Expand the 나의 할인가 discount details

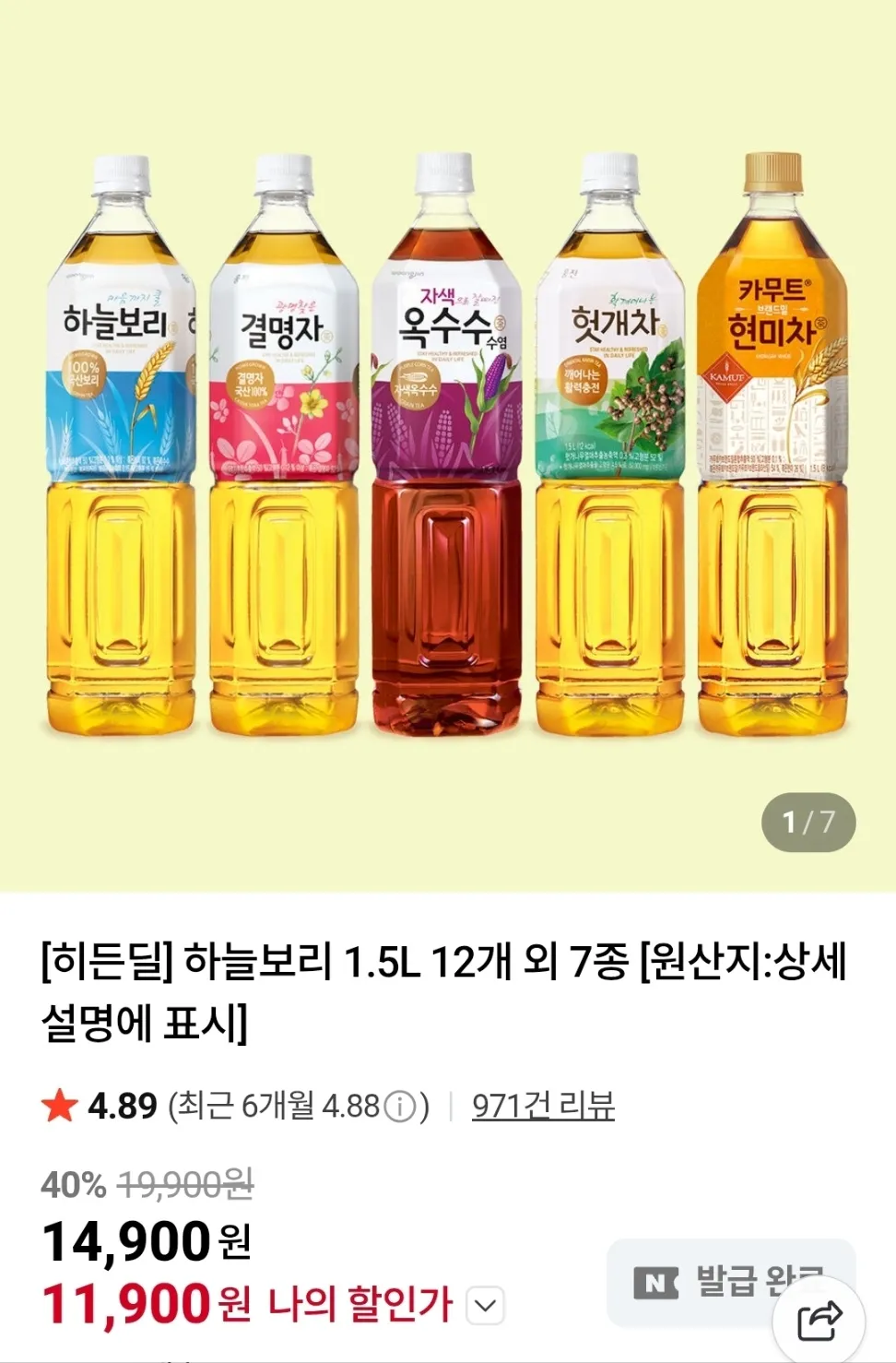[x=486, y=1305]
